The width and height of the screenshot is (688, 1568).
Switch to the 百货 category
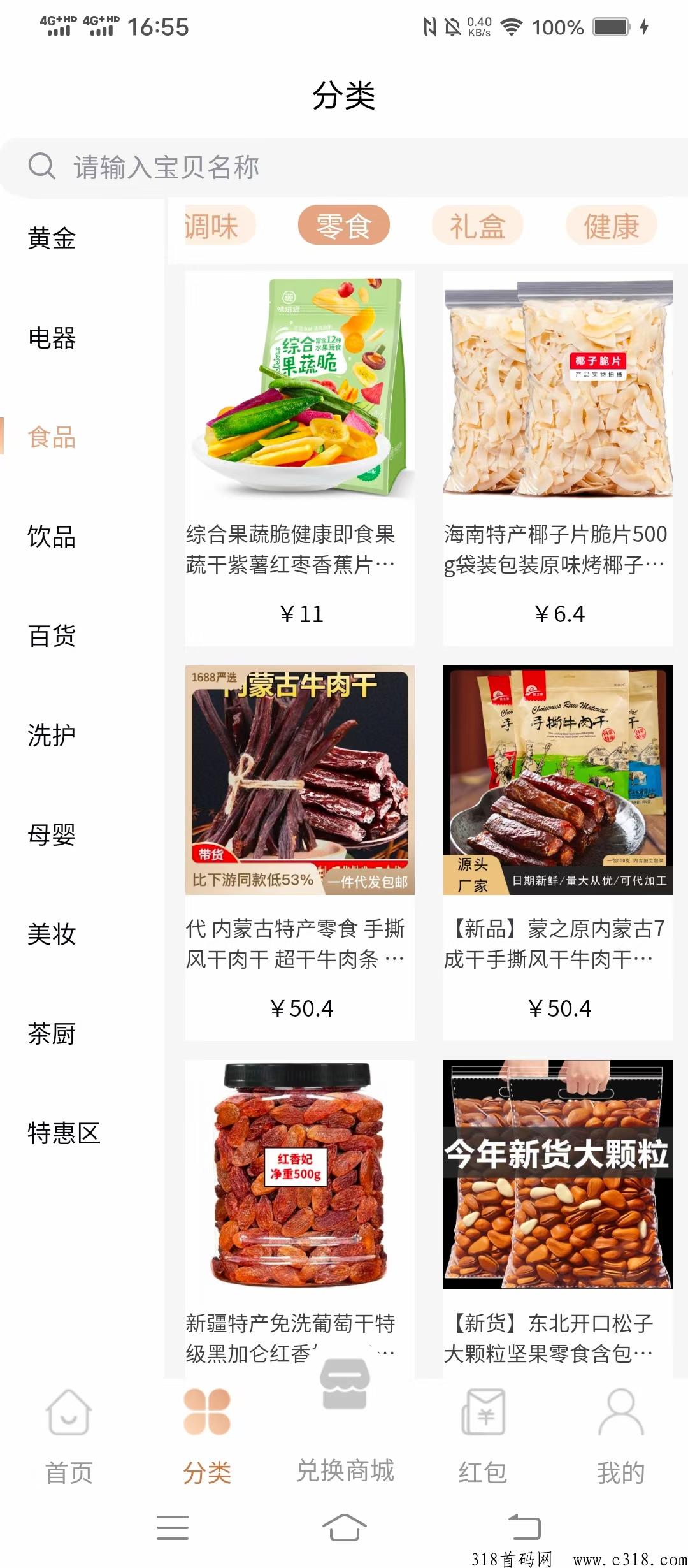coord(52,636)
